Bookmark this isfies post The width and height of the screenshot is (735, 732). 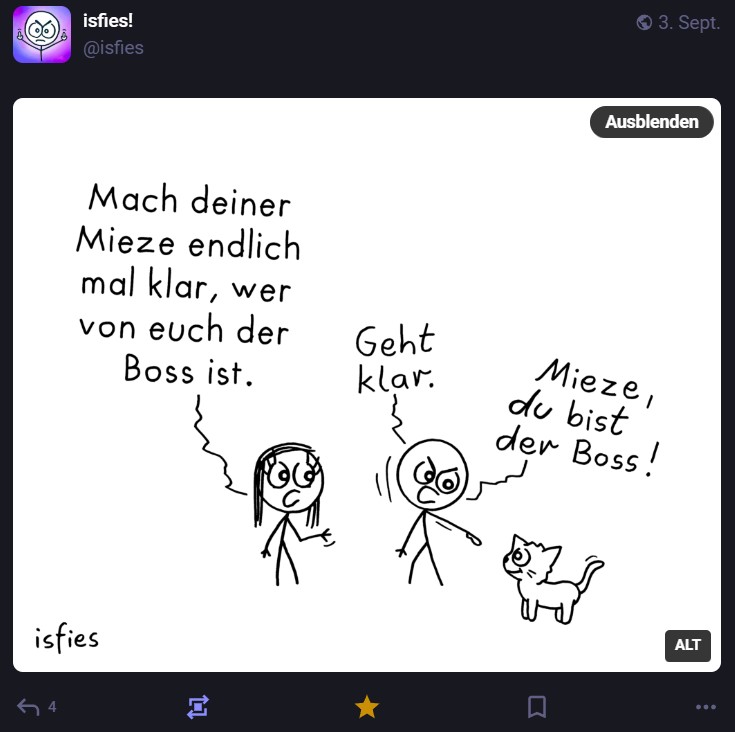[x=537, y=708]
